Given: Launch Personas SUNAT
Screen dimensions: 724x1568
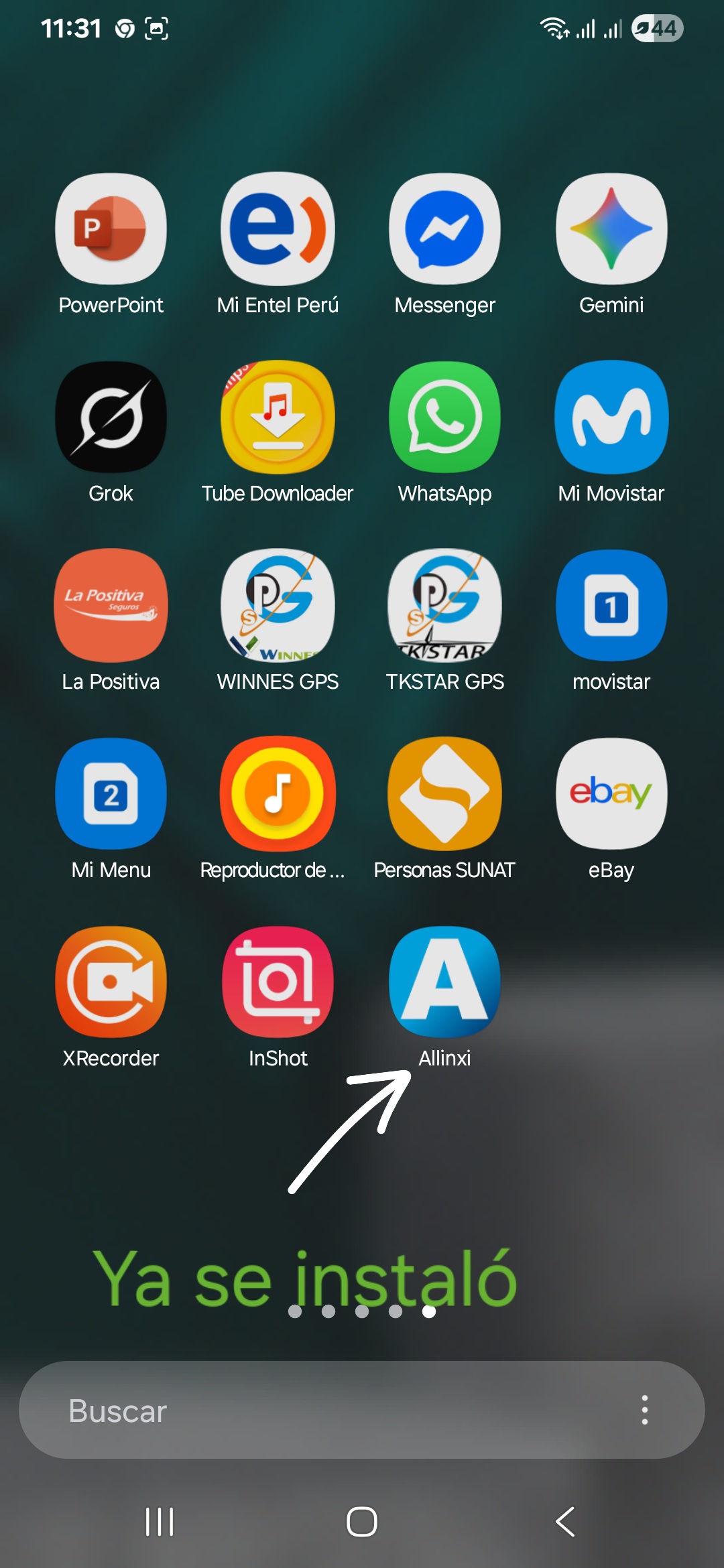Looking at the screenshot, I should (444, 794).
